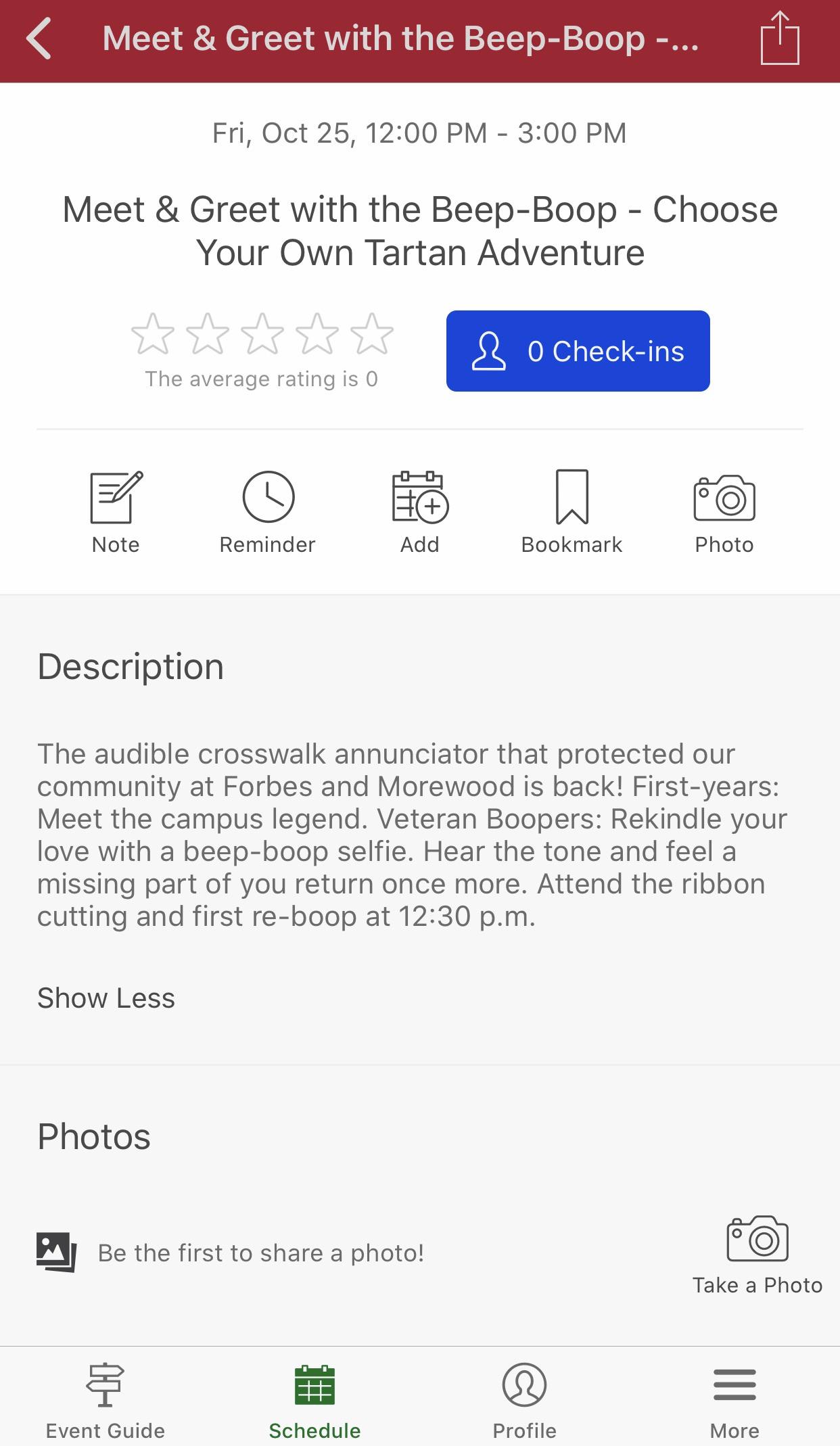Image resolution: width=840 pixels, height=1446 pixels.
Task: Add event to your schedule
Action: pyautogui.click(x=419, y=512)
